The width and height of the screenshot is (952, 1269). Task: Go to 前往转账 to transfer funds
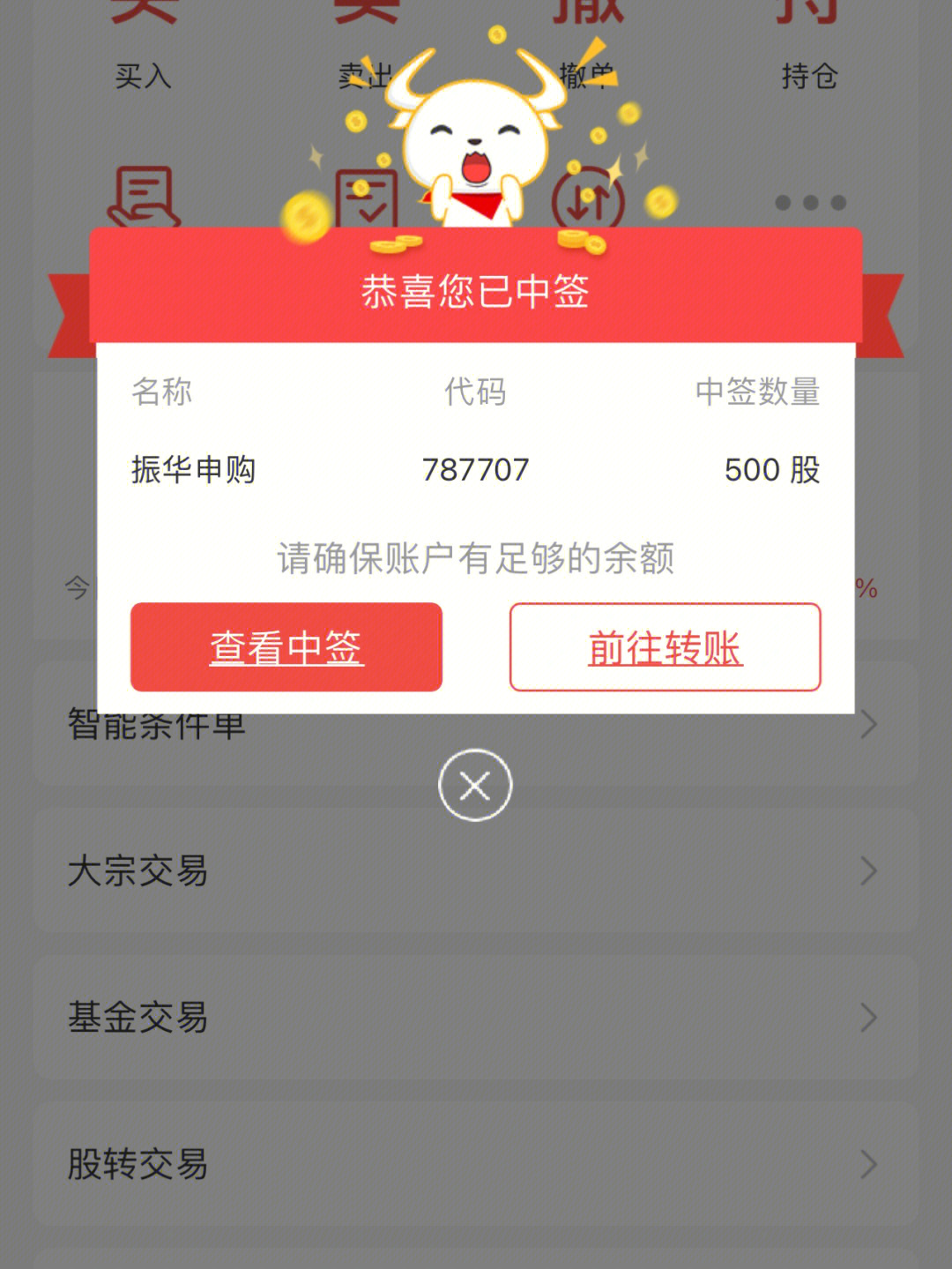click(x=665, y=647)
